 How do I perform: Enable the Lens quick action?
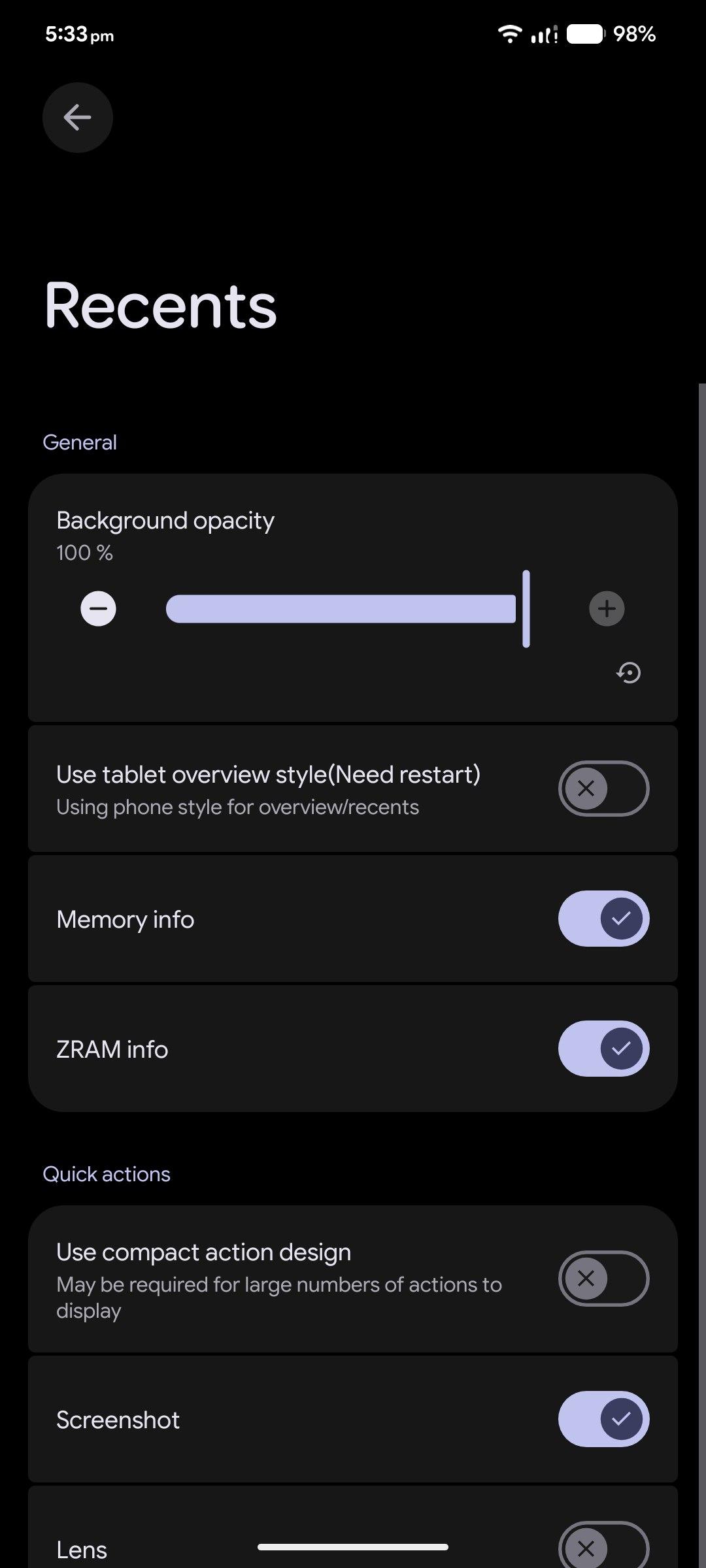603,1547
